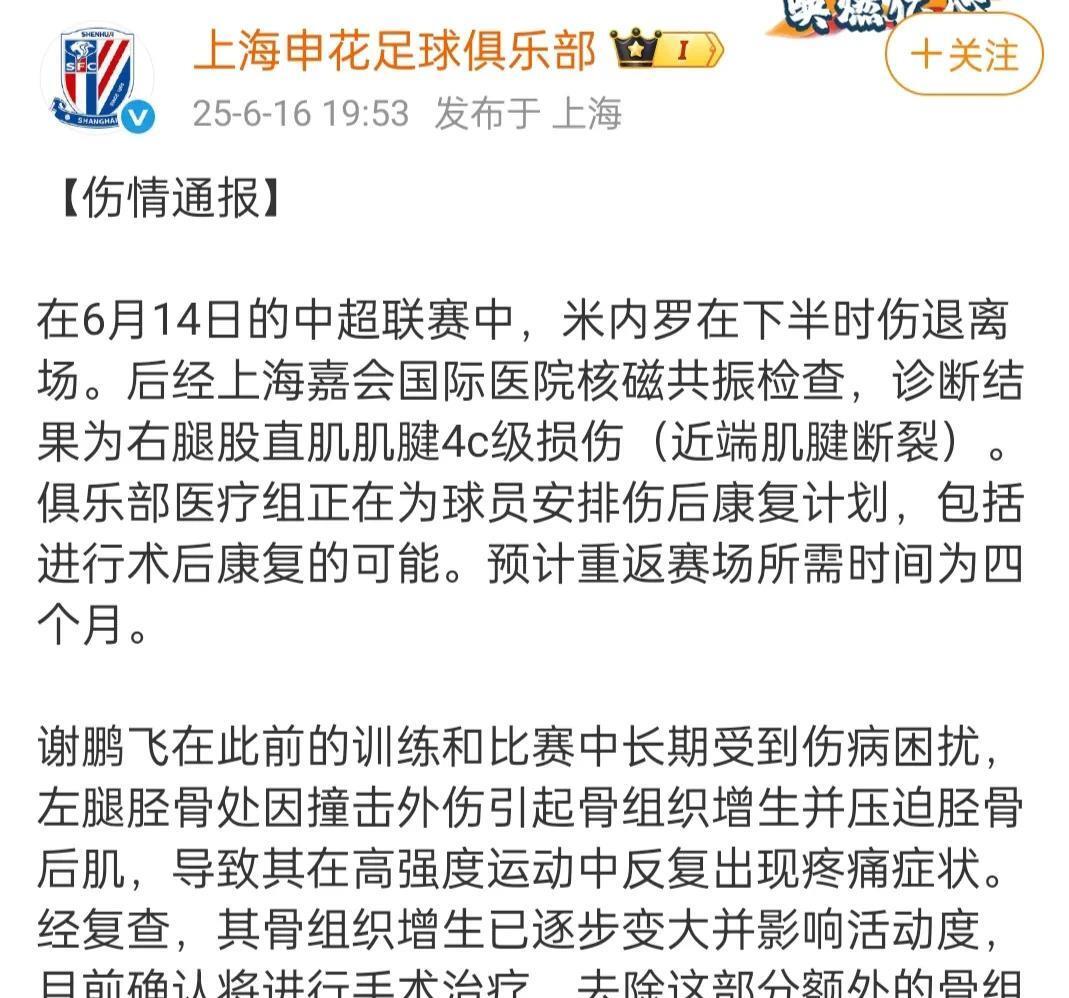Screen dimensions: 1069x998
Task: Open the 上海申花足球俱乐部 account name link
Action: (394, 48)
